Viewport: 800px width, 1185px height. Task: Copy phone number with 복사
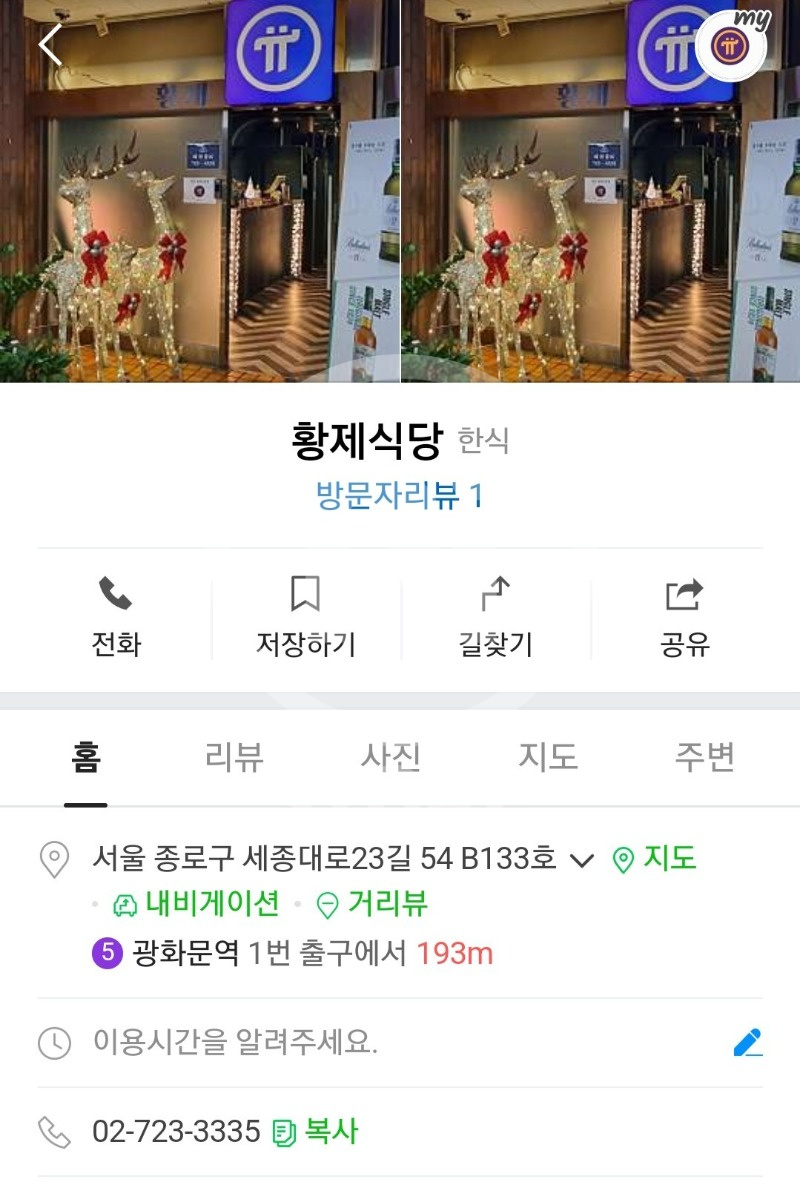pyautogui.click(x=316, y=1132)
